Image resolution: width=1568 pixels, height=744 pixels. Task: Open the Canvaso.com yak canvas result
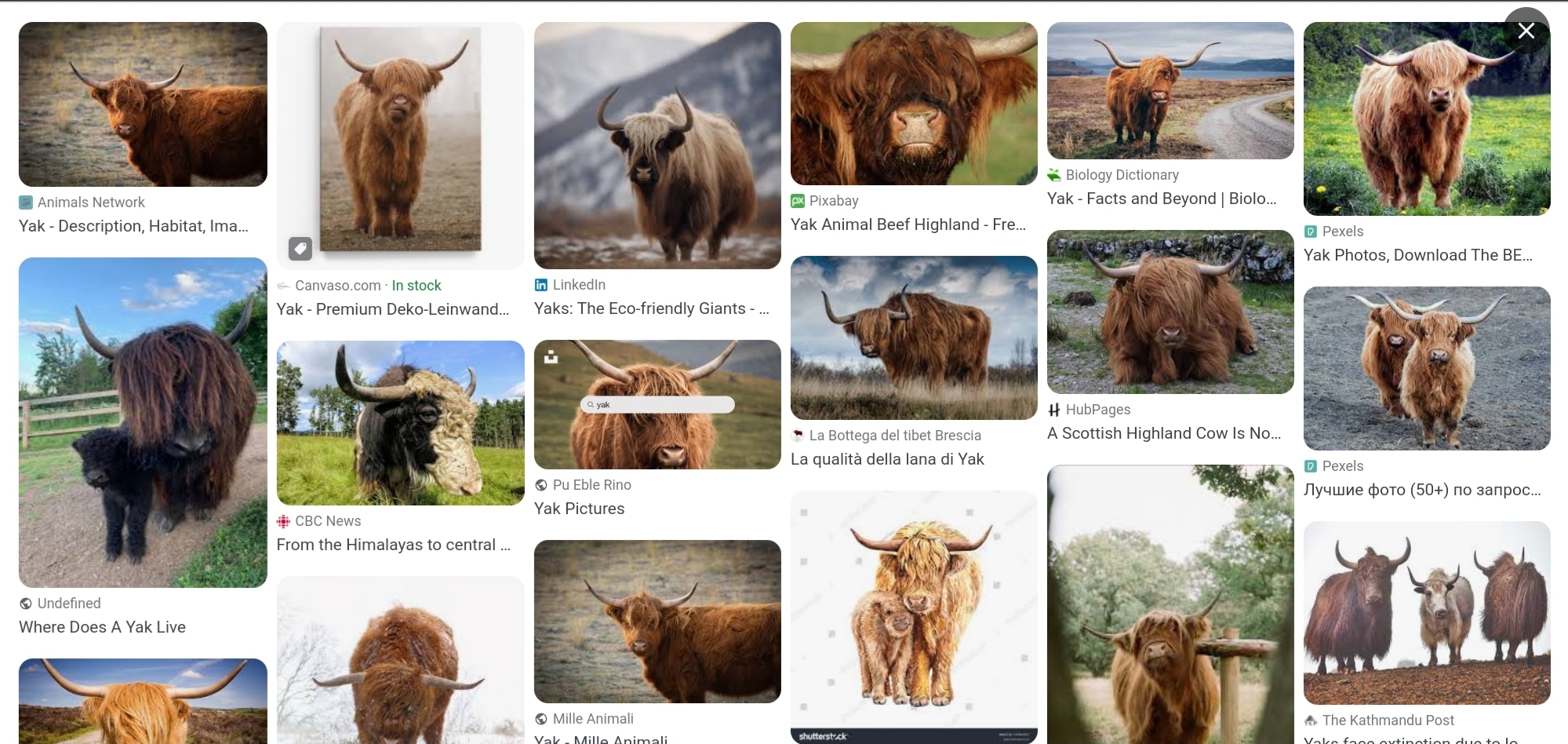pyautogui.click(x=400, y=145)
